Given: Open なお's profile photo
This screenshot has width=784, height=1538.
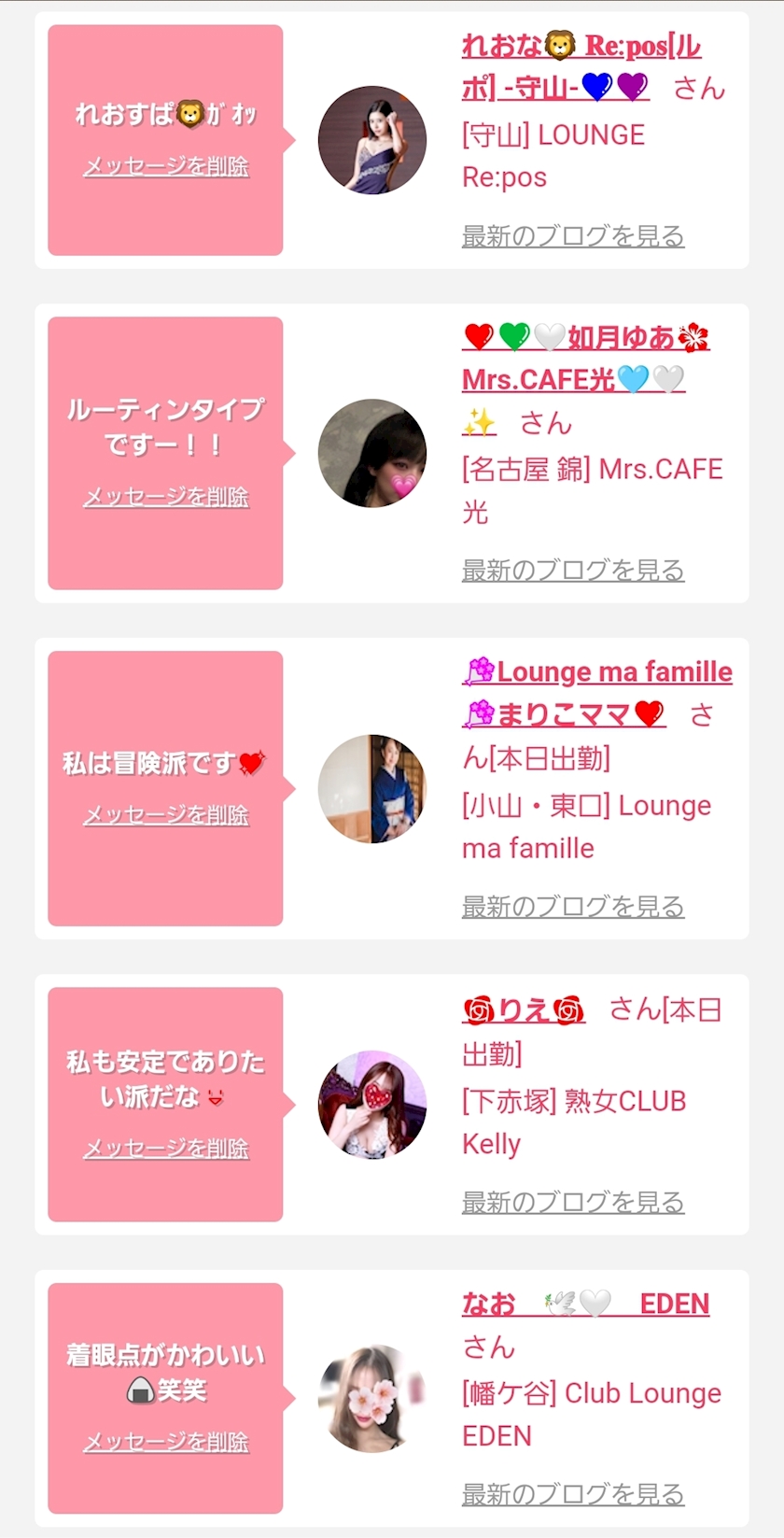Looking at the screenshot, I should click(371, 1398).
